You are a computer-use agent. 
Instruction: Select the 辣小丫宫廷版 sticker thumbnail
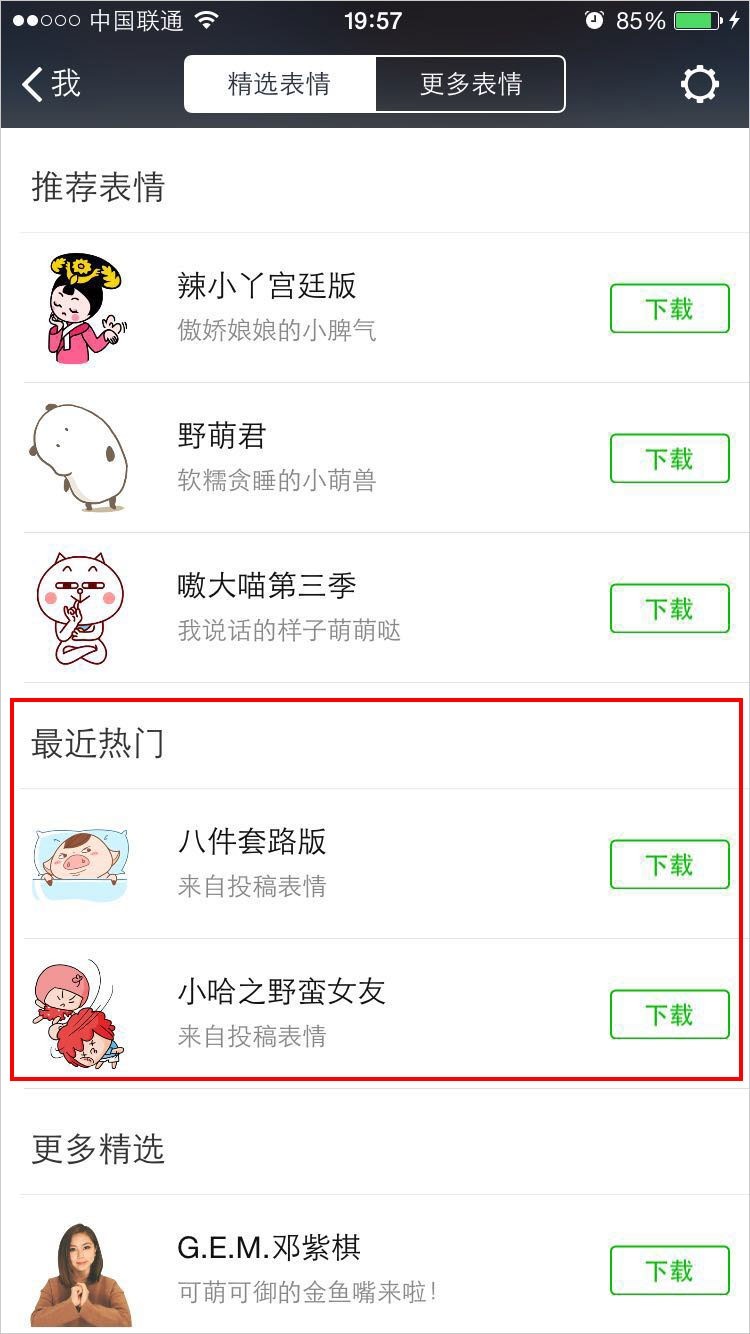pyautogui.click(x=85, y=307)
